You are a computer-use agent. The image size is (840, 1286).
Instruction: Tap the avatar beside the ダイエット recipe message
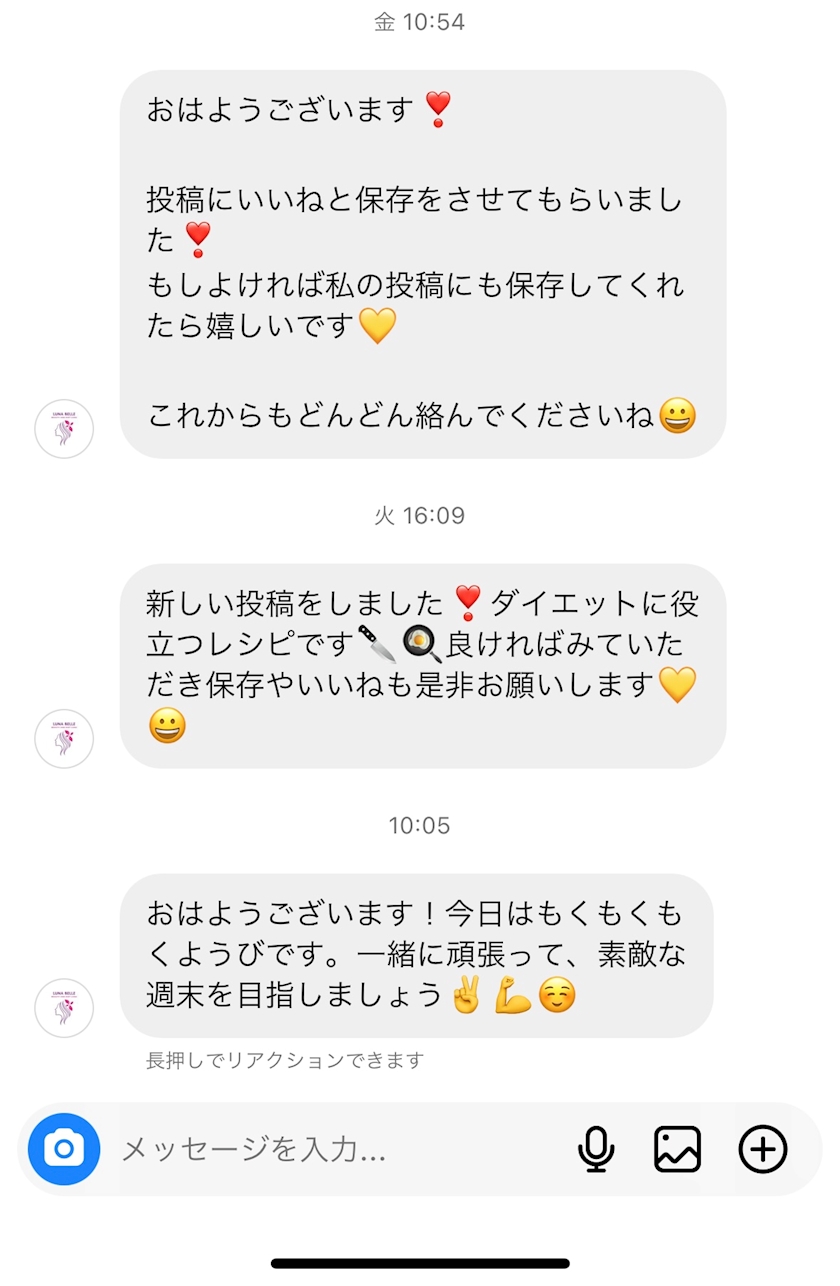click(64, 739)
